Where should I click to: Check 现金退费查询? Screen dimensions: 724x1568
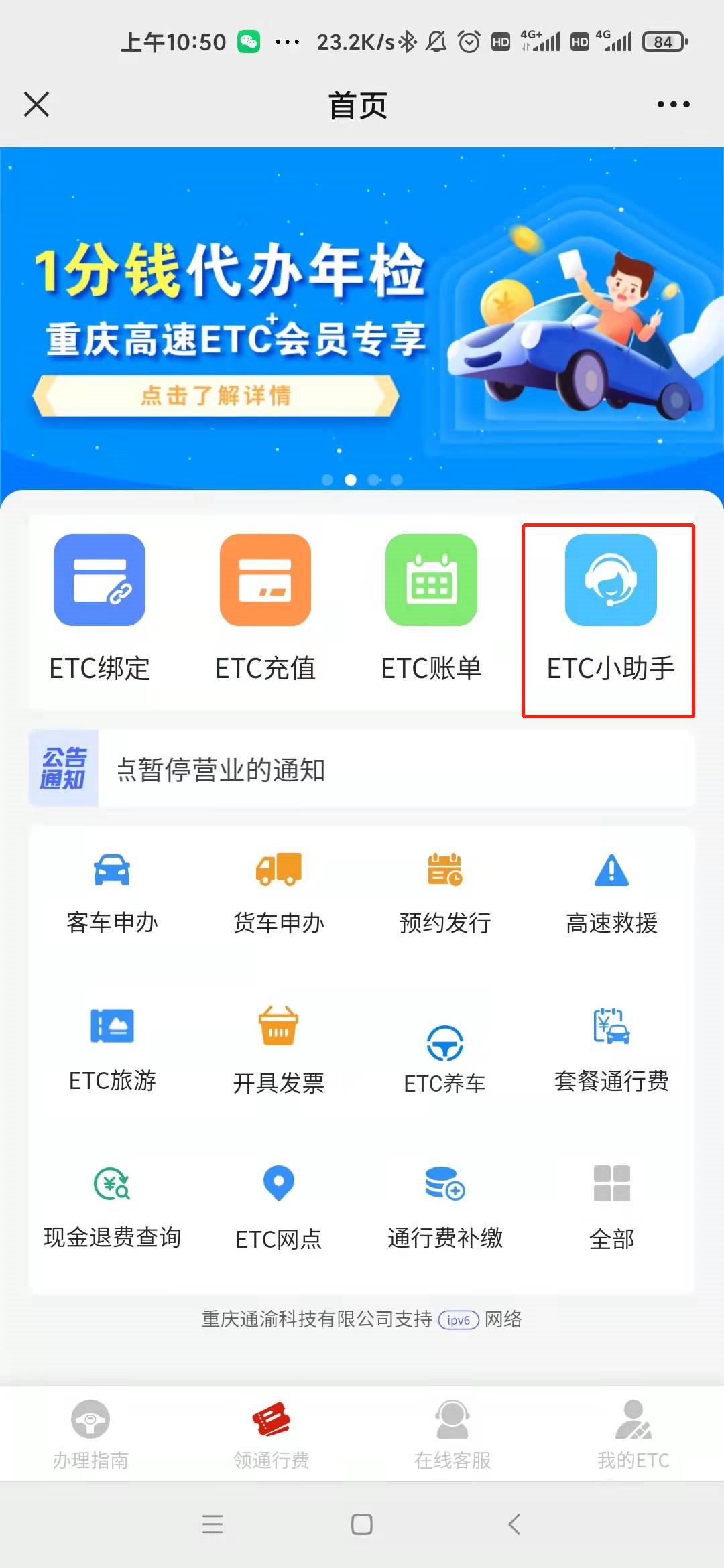point(112,1207)
